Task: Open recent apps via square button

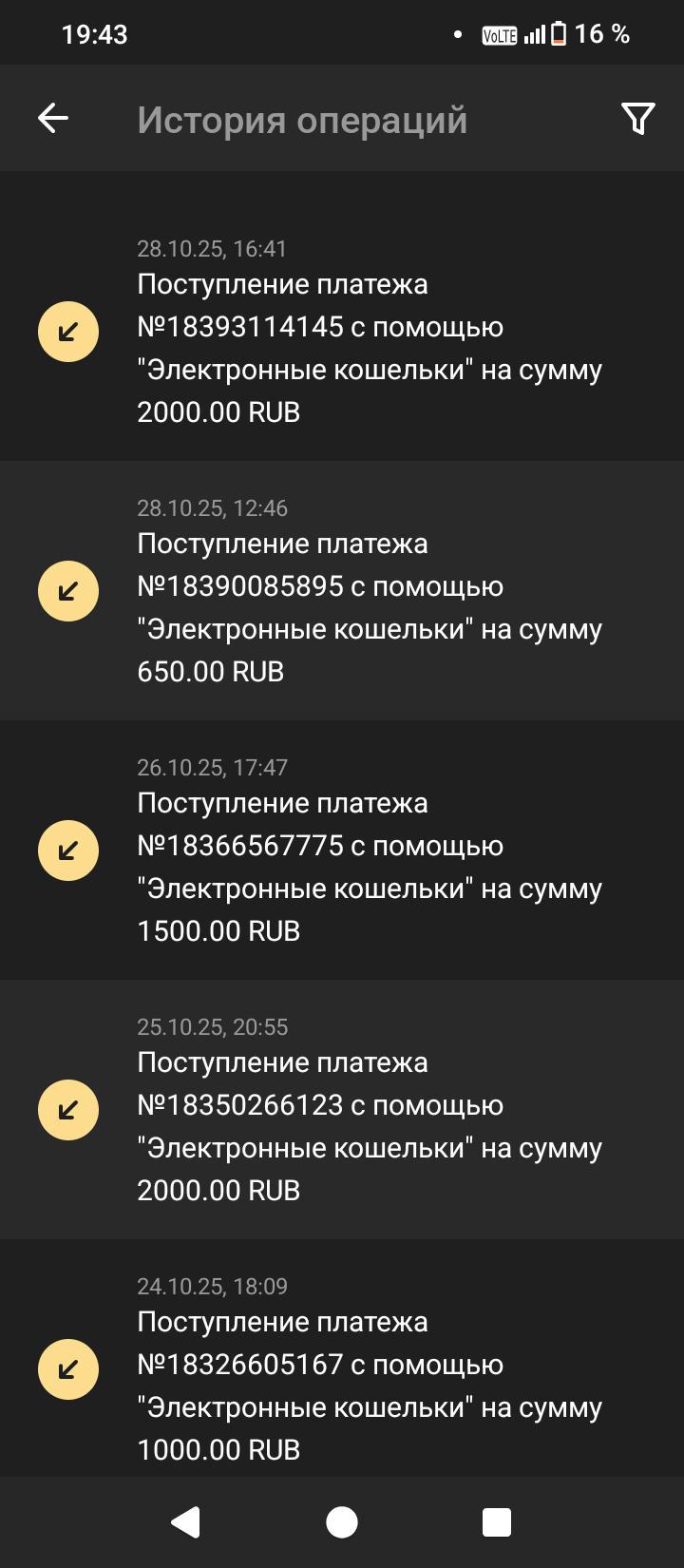Action: [x=496, y=1522]
